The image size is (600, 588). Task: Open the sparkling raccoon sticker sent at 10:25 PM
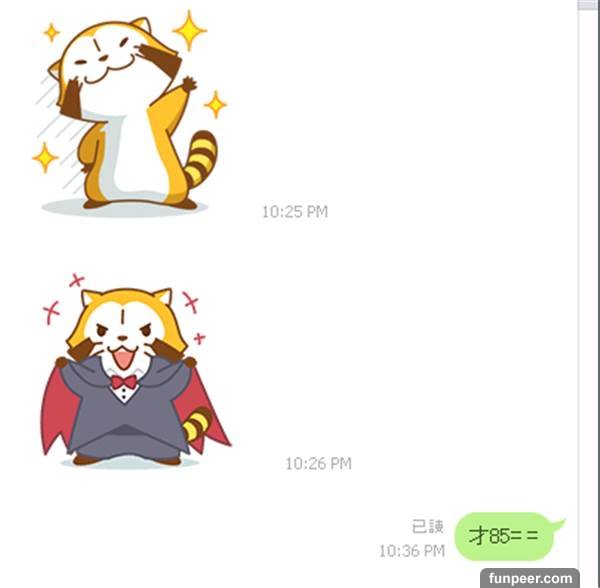pyautogui.click(x=128, y=115)
